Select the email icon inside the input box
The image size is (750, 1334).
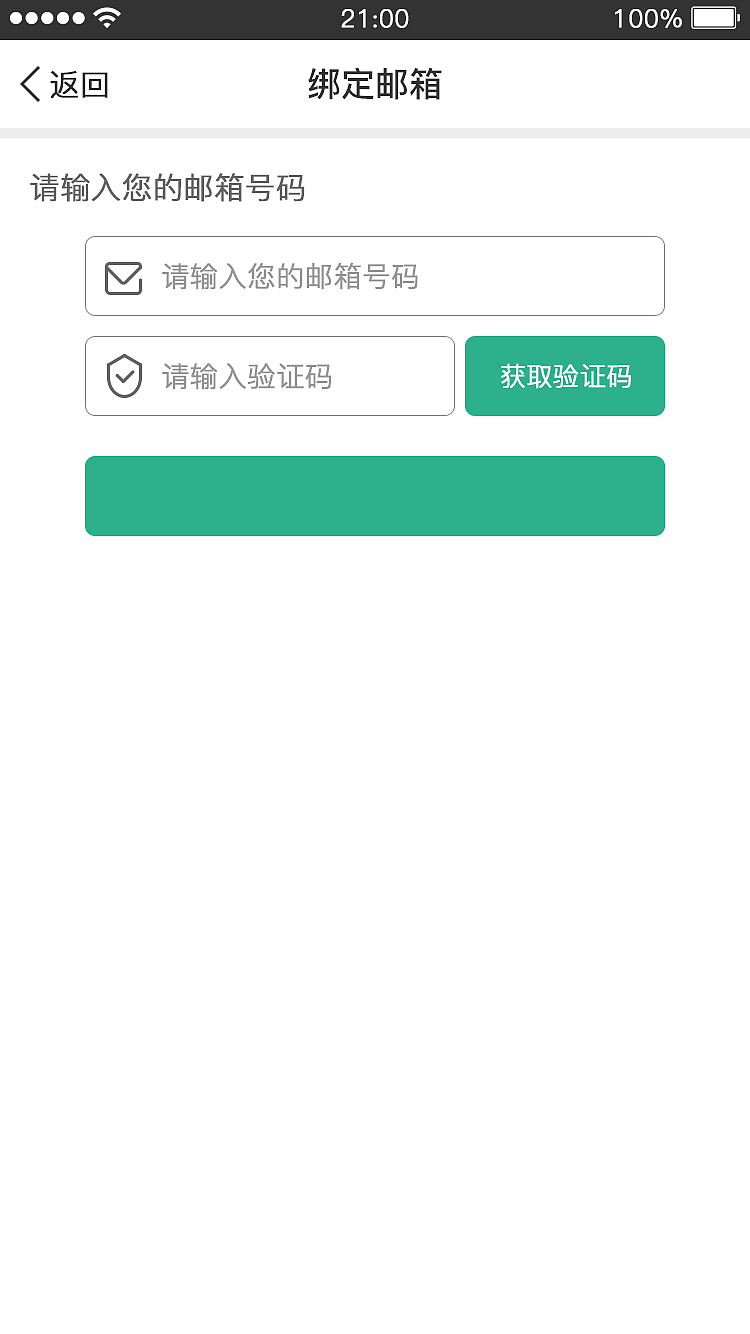(x=123, y=277)
